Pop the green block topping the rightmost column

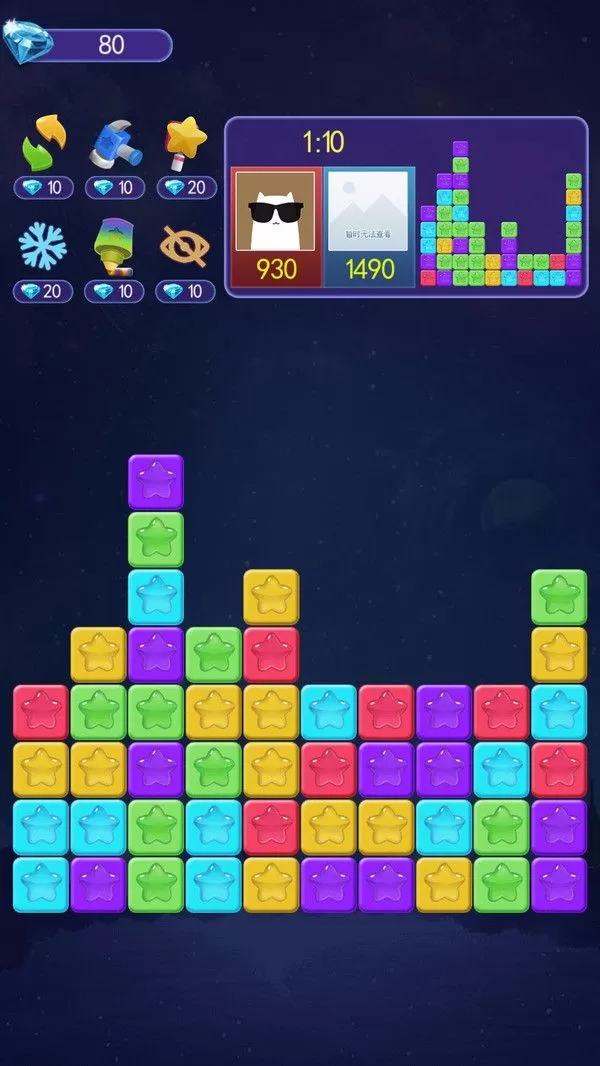(558, 597)
